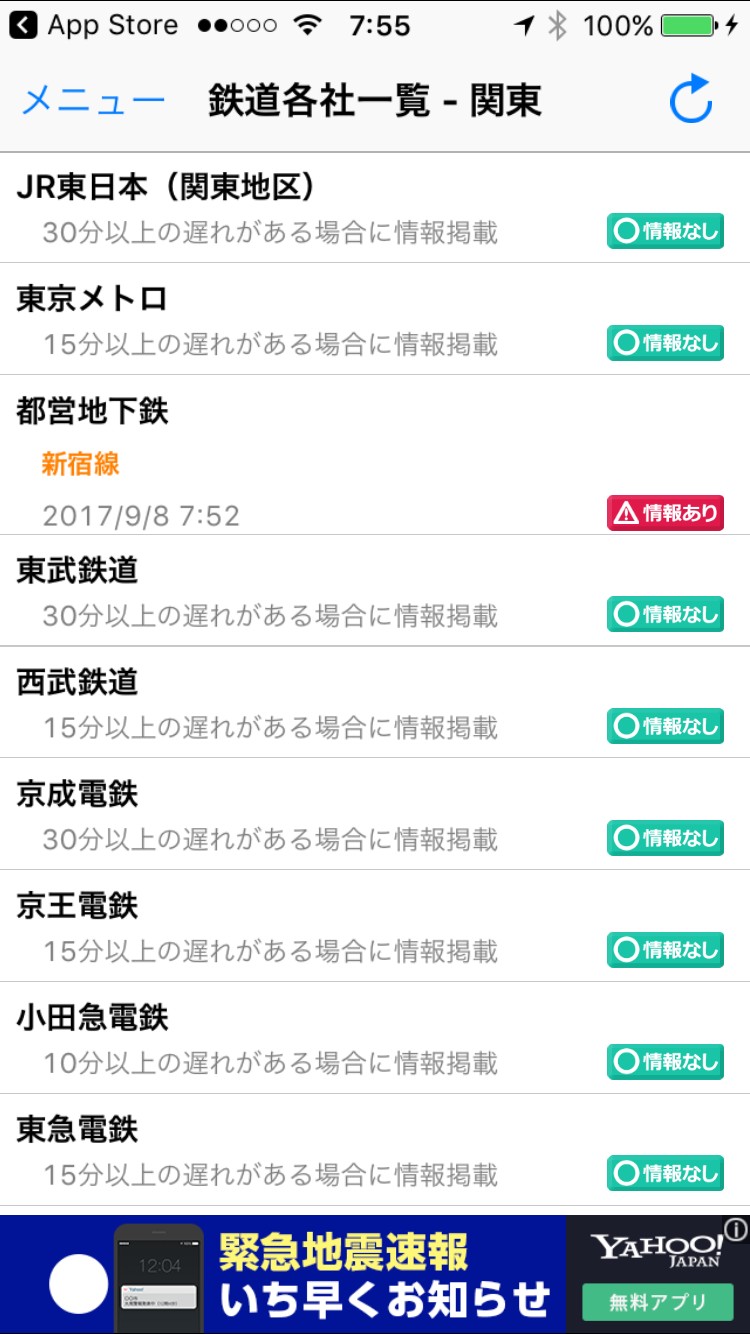Open 京王電鉄 status
The width and height of the screenshot is (750, 1334).
point(375,927)
